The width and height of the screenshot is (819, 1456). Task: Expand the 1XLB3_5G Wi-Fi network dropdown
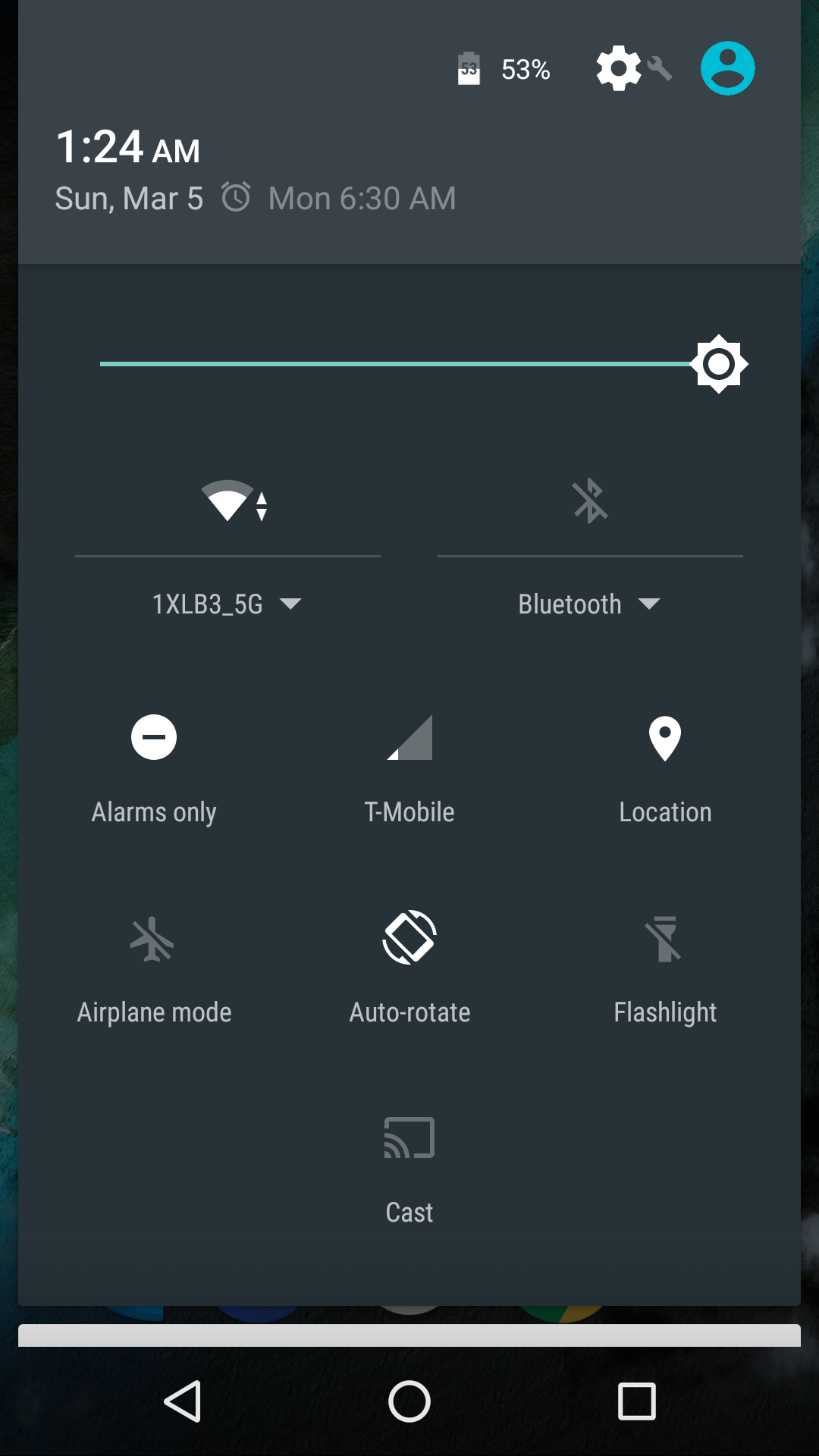point(227,604)
